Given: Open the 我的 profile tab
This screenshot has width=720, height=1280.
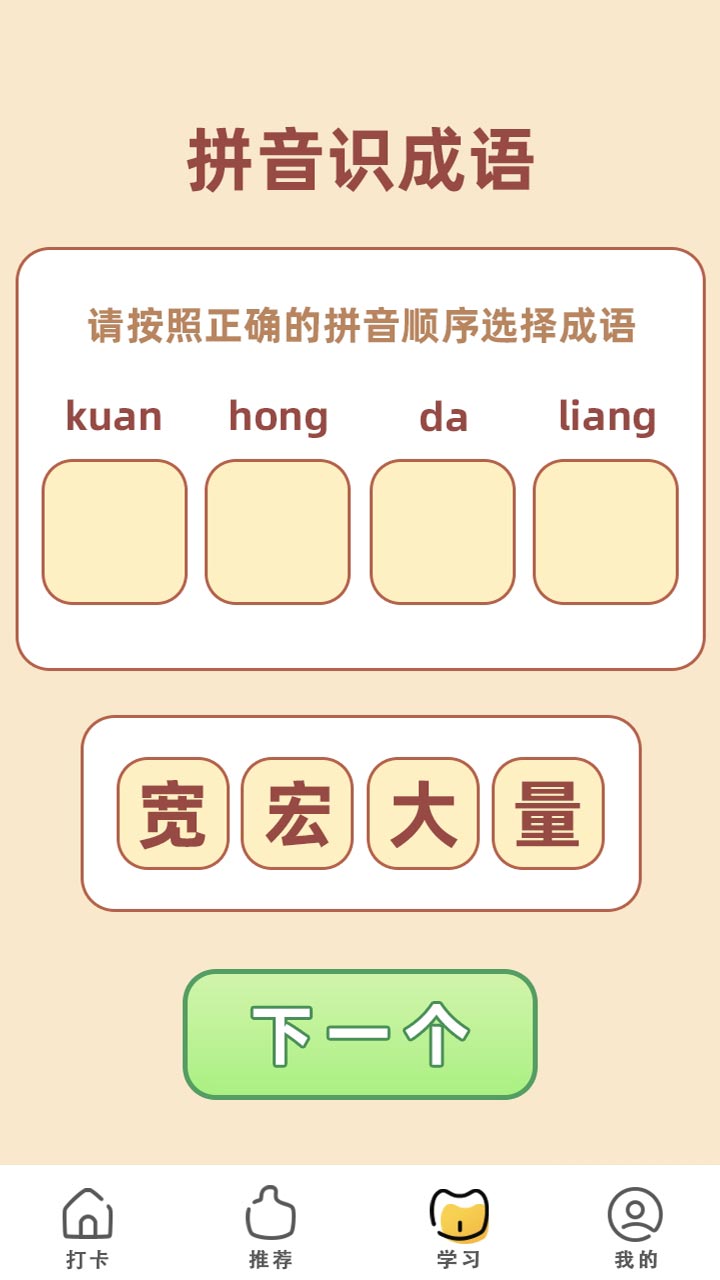Looking at the screenshot, I should click(x=635, y=1227).
